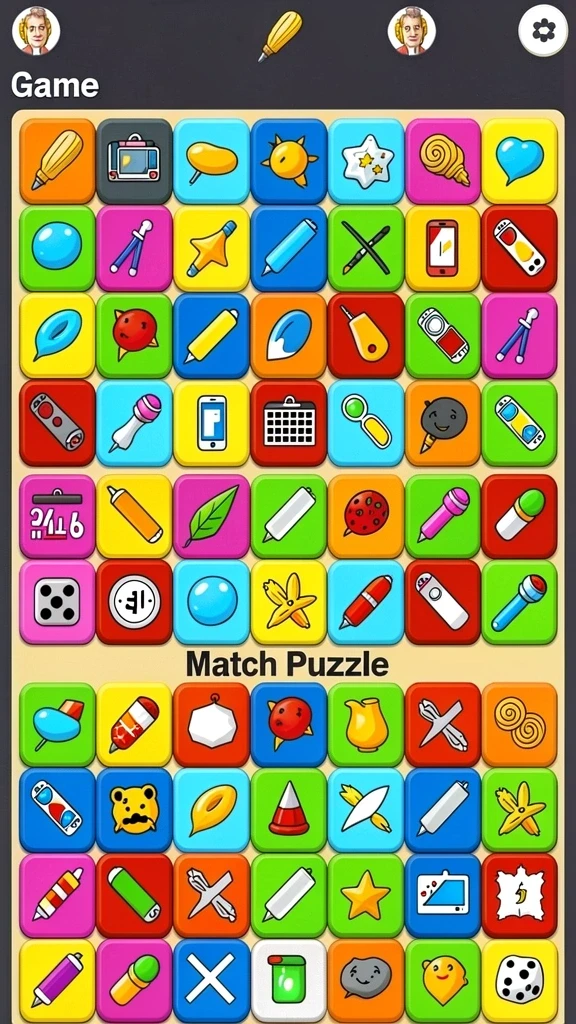Choose the gold star tile on green
The image size is (576, 1024).
coord(365,896)
